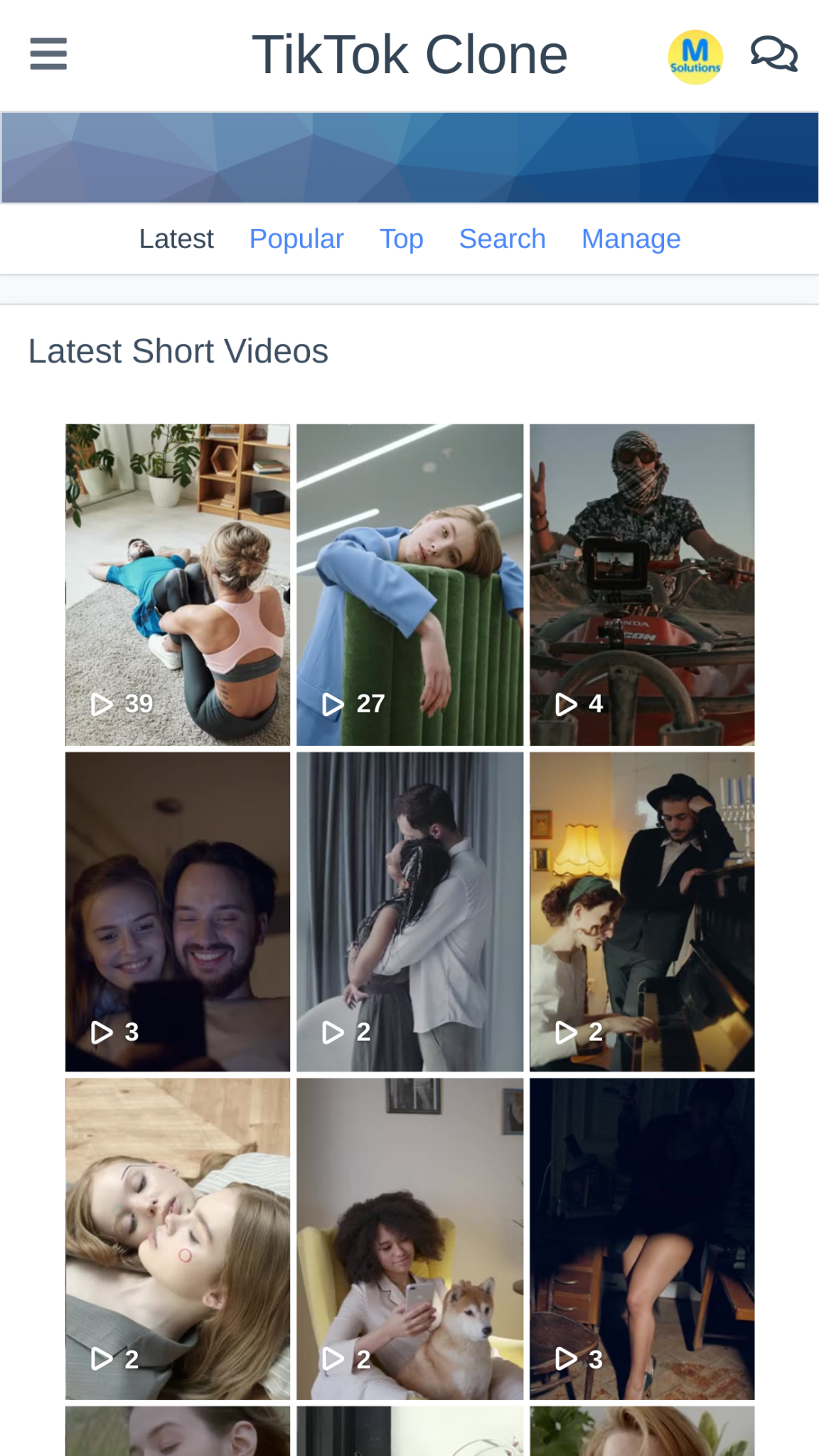The width and height of the screenshot is (819, 1456).
Task: Open the smiling couple selfie video
Action: tap(178, 911)
